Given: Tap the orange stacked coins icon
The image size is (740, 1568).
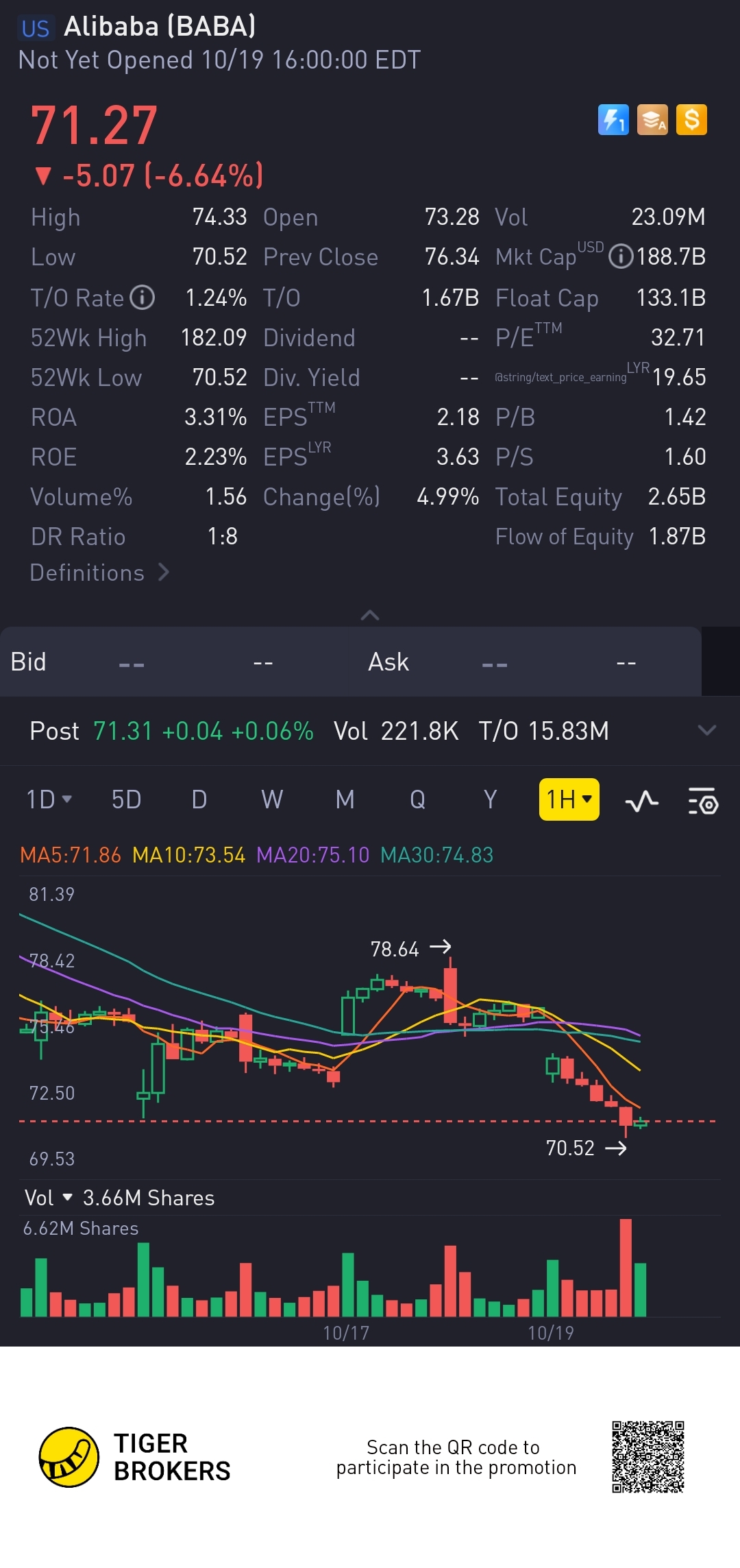Looking at the screenshot, I should coord(652,120).
